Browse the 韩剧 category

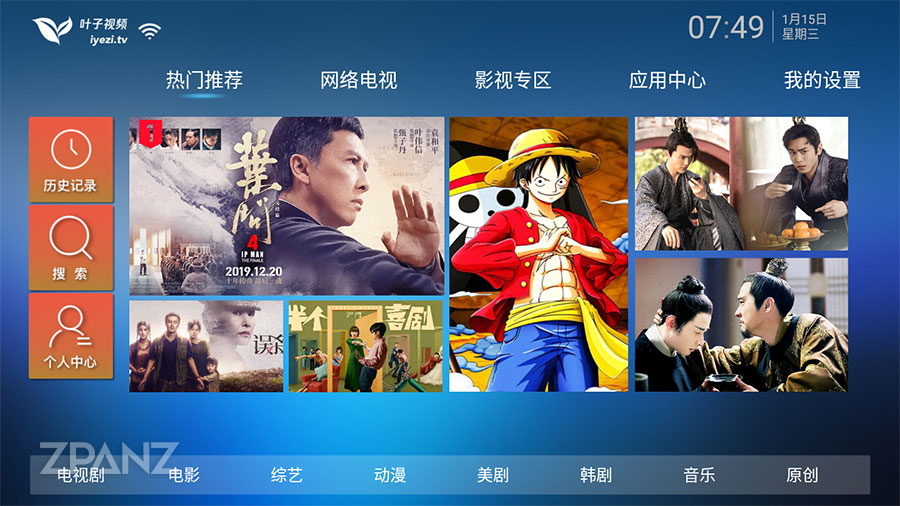(596, 475)
